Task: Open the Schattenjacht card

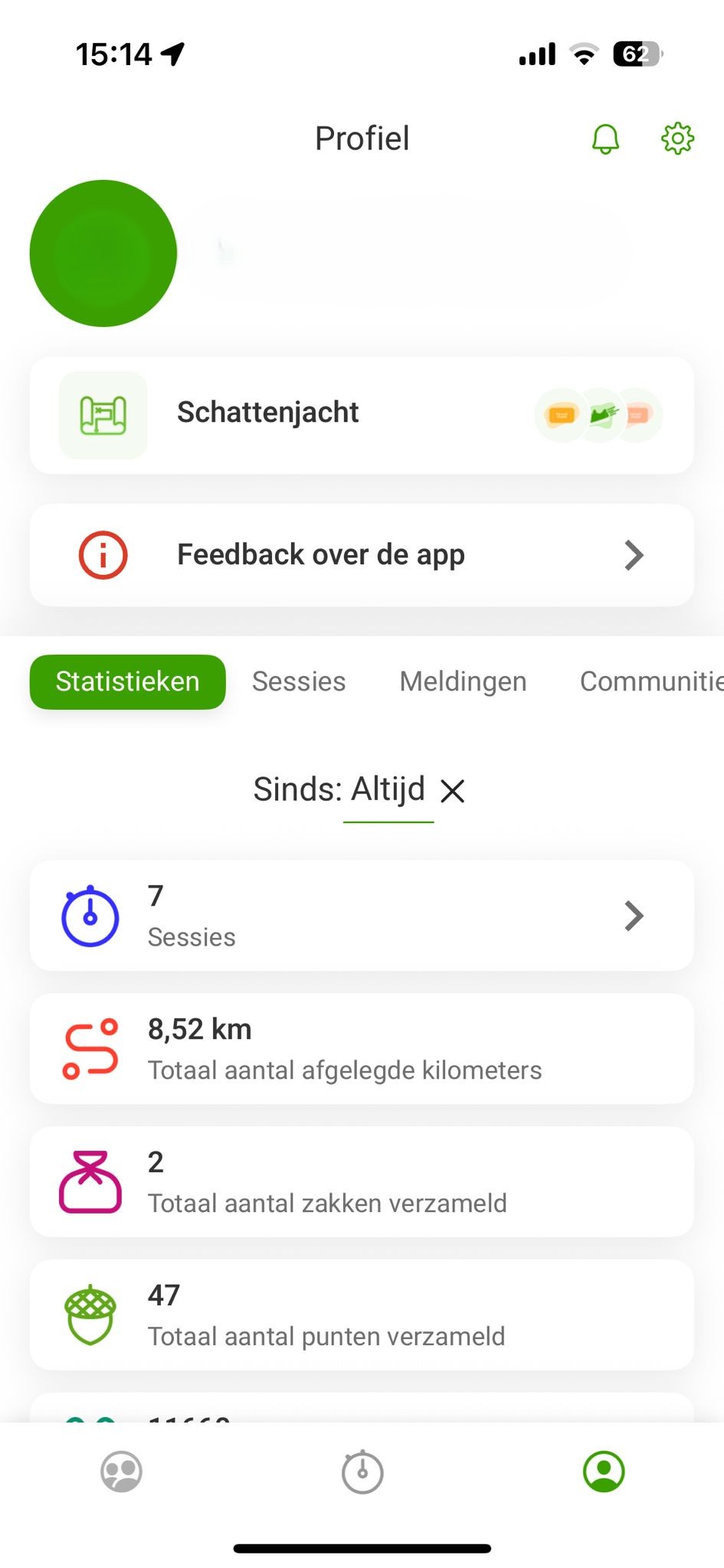Action: 362,414
